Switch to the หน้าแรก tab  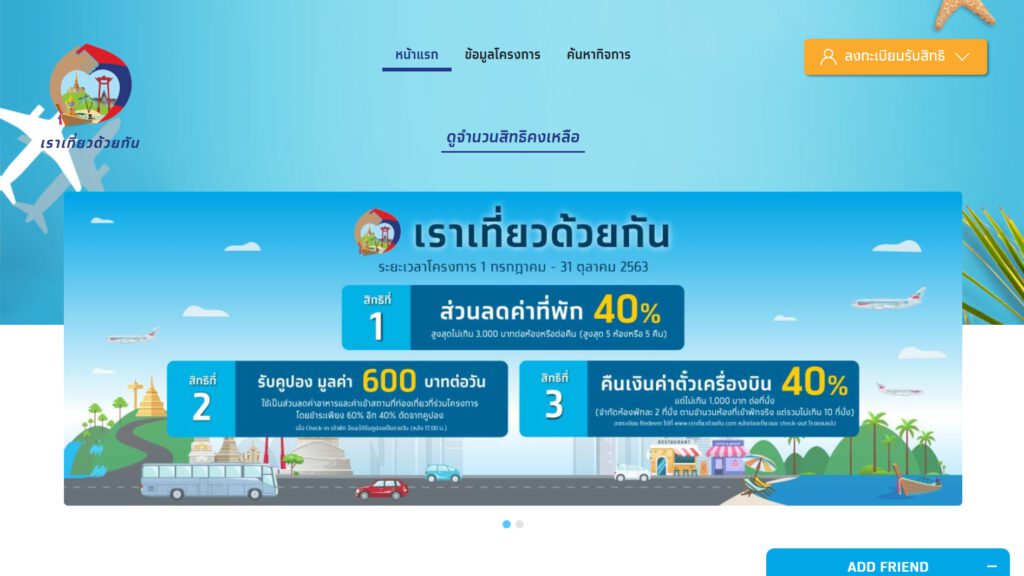point(416,55)
